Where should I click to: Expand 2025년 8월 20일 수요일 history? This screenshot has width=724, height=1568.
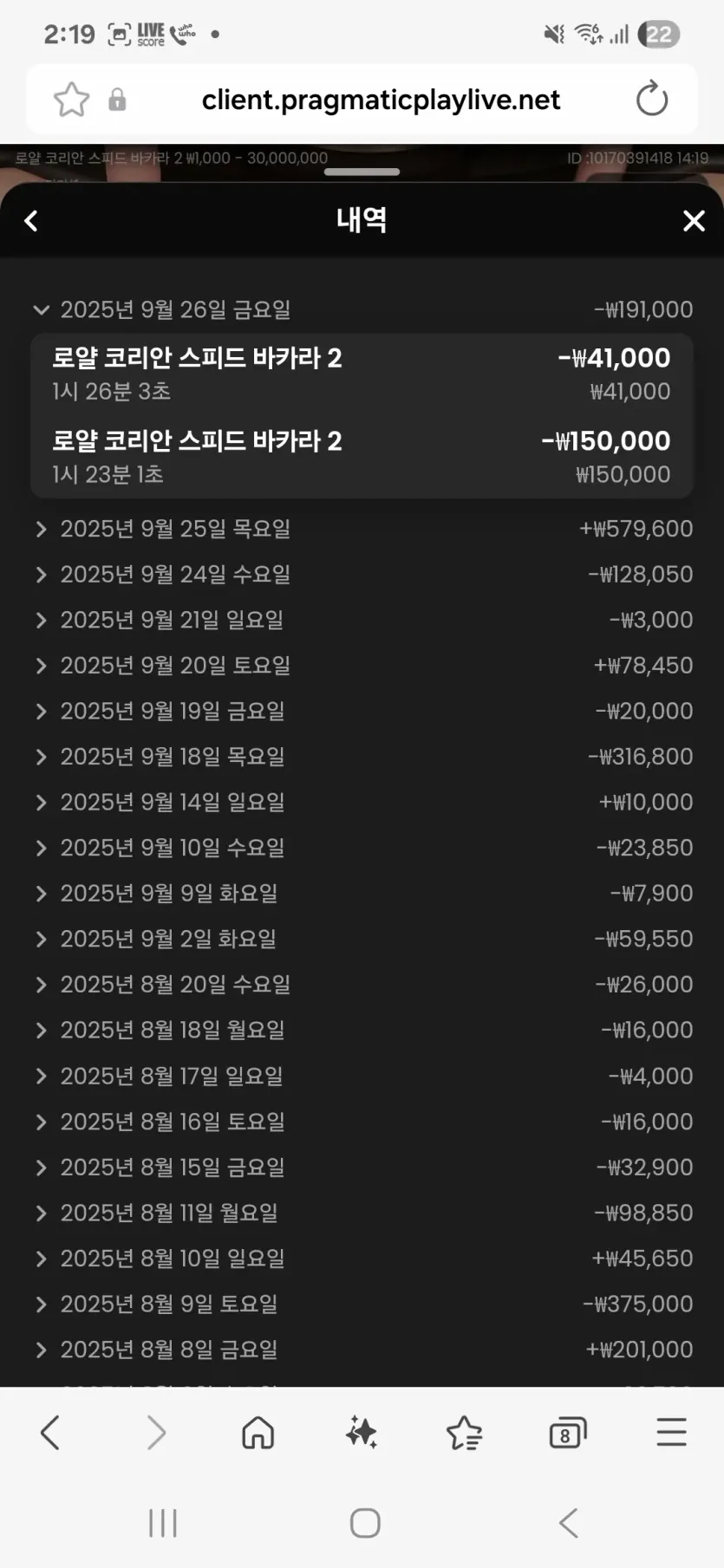(x=362, y=984)
